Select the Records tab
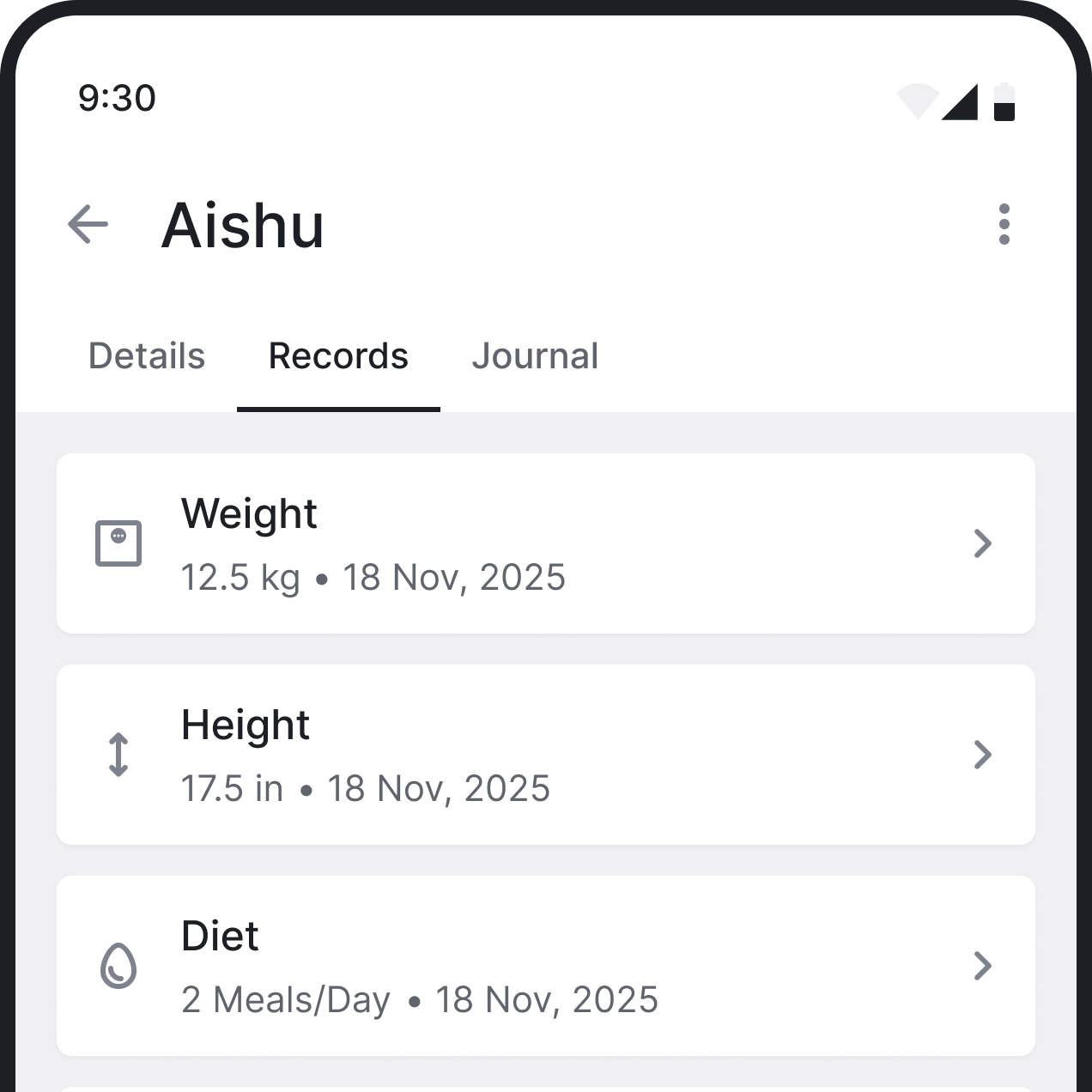1092x1092 pixels. pos(338,356)
